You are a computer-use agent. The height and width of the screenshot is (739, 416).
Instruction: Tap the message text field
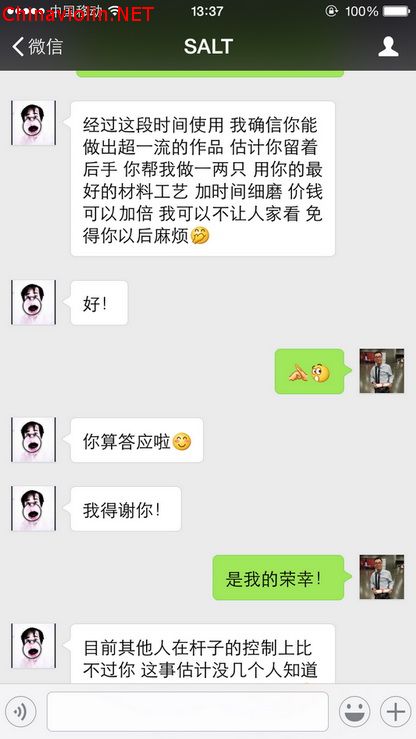pyautogui.click(x=188, y=712)
